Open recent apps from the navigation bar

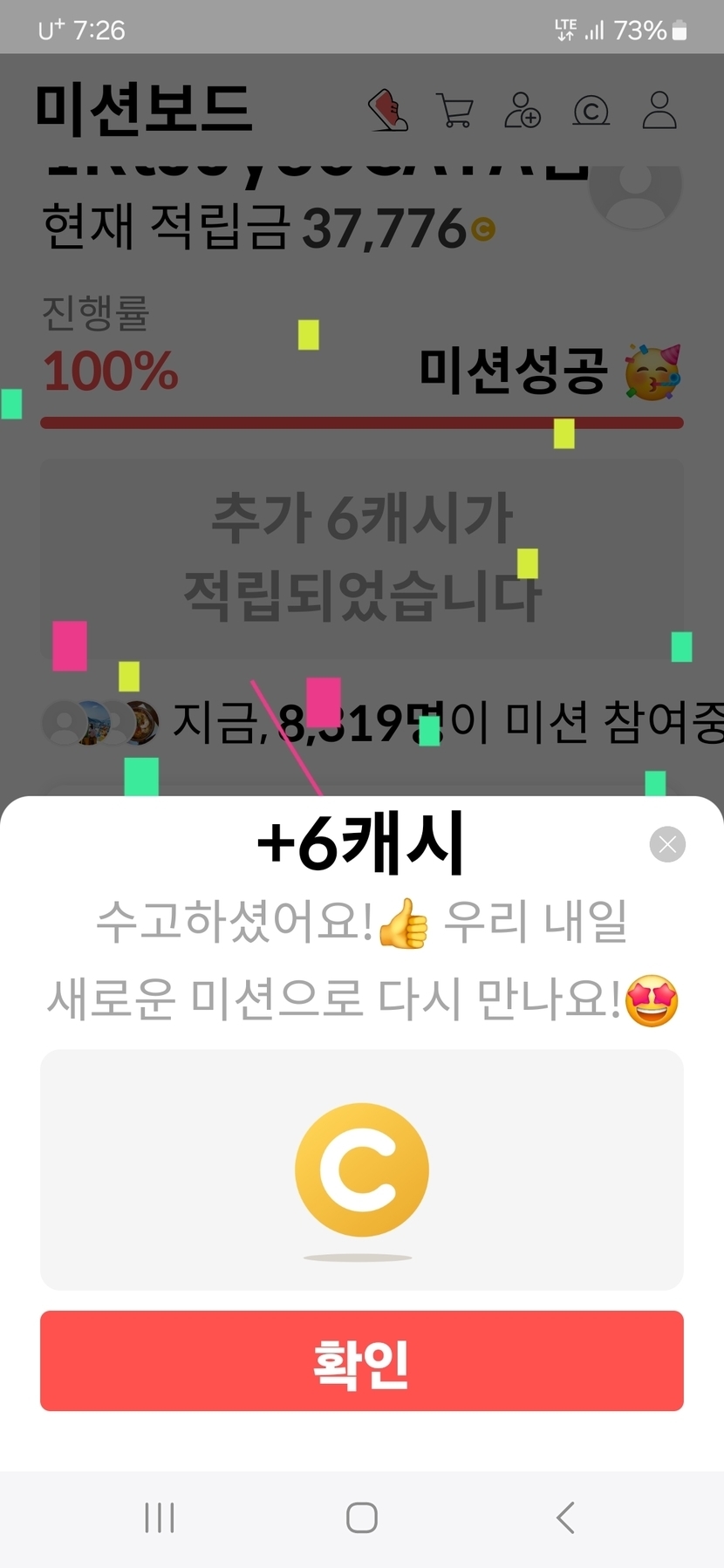tap(160, 1517)
